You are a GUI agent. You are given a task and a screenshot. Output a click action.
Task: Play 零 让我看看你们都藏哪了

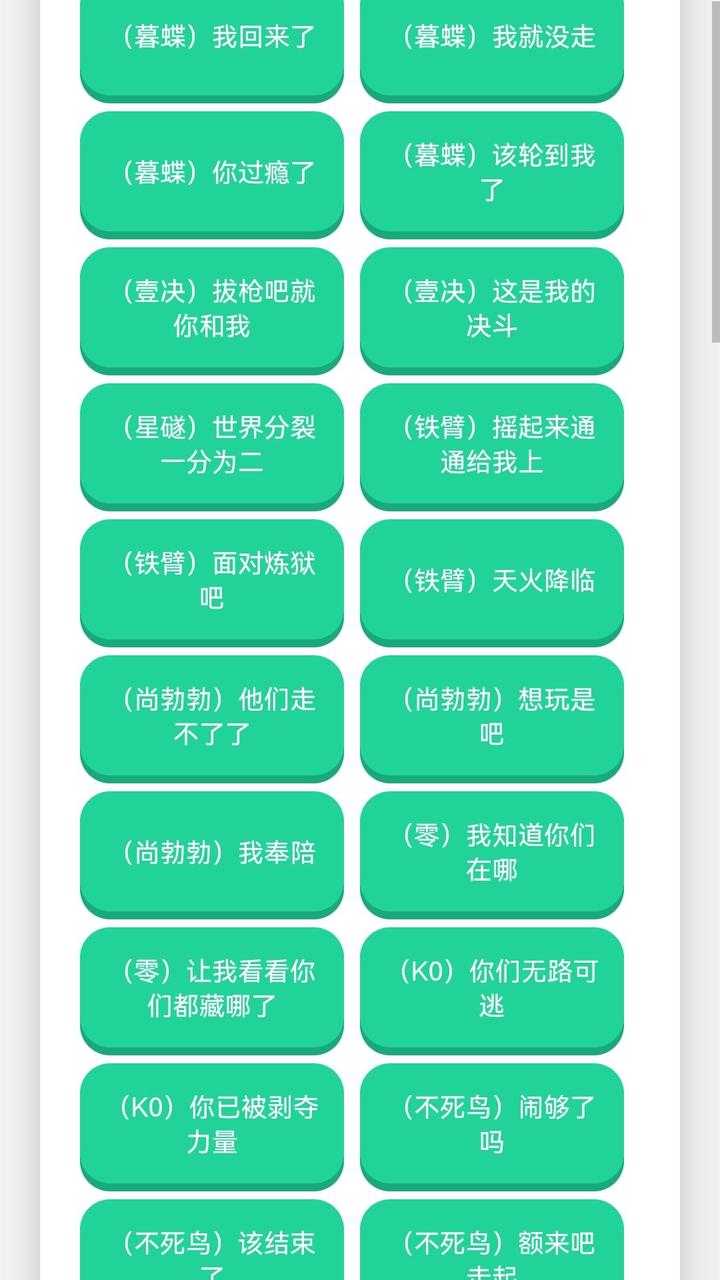[x=211, y=988]
